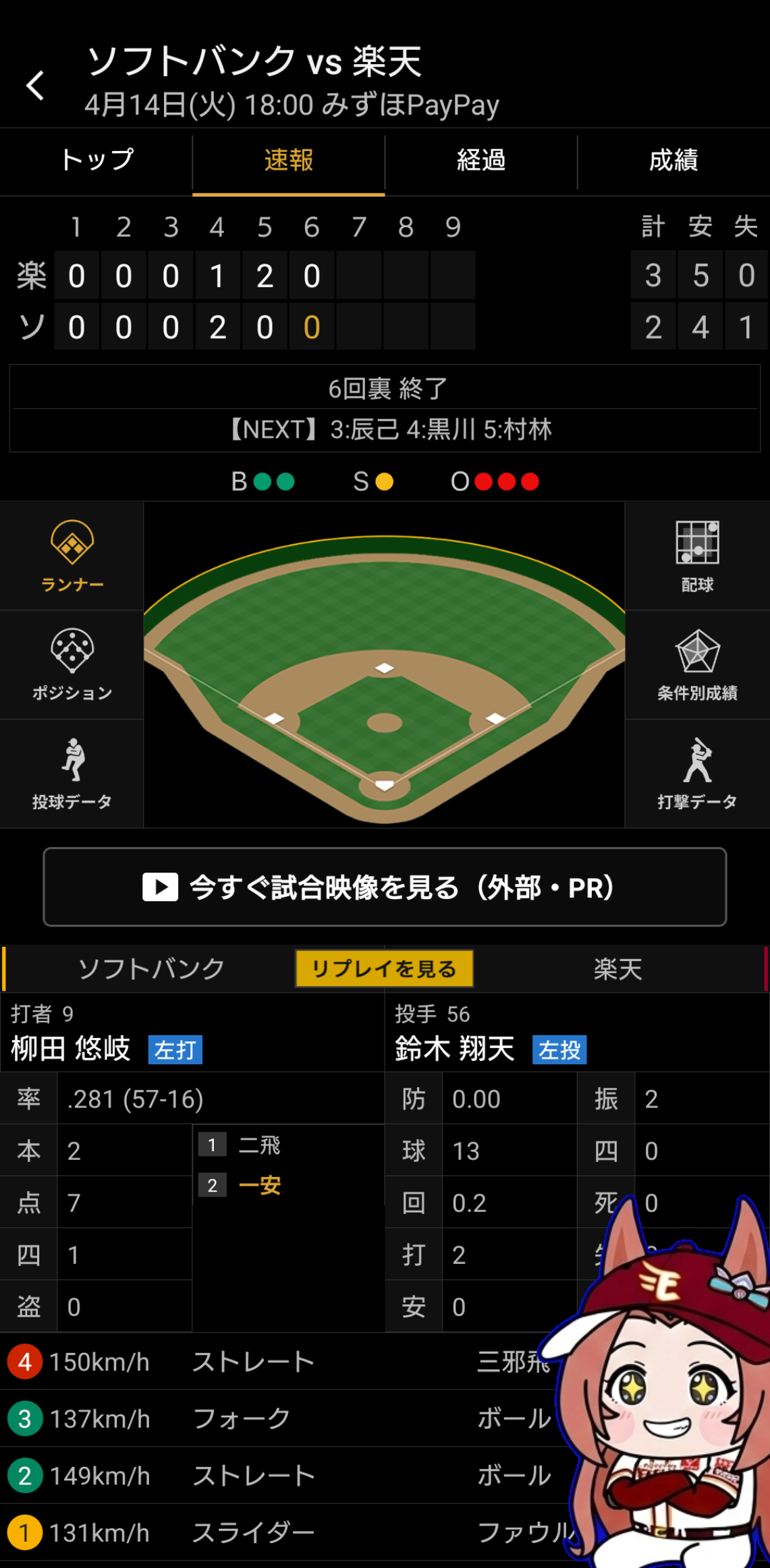Select the 楽天 team tab

(x=617, y=968)
